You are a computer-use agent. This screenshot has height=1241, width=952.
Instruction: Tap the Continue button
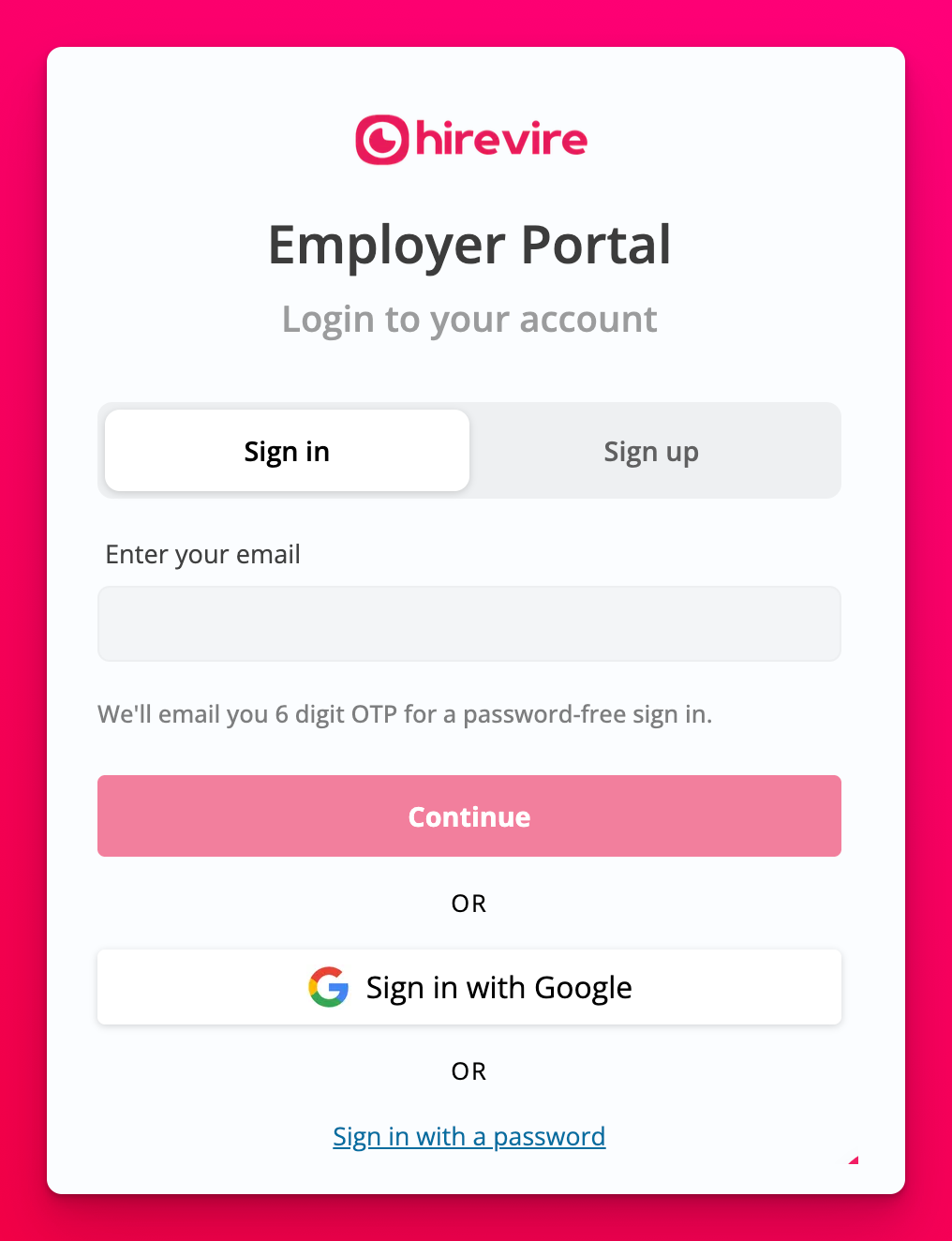[x=469, y=816]
